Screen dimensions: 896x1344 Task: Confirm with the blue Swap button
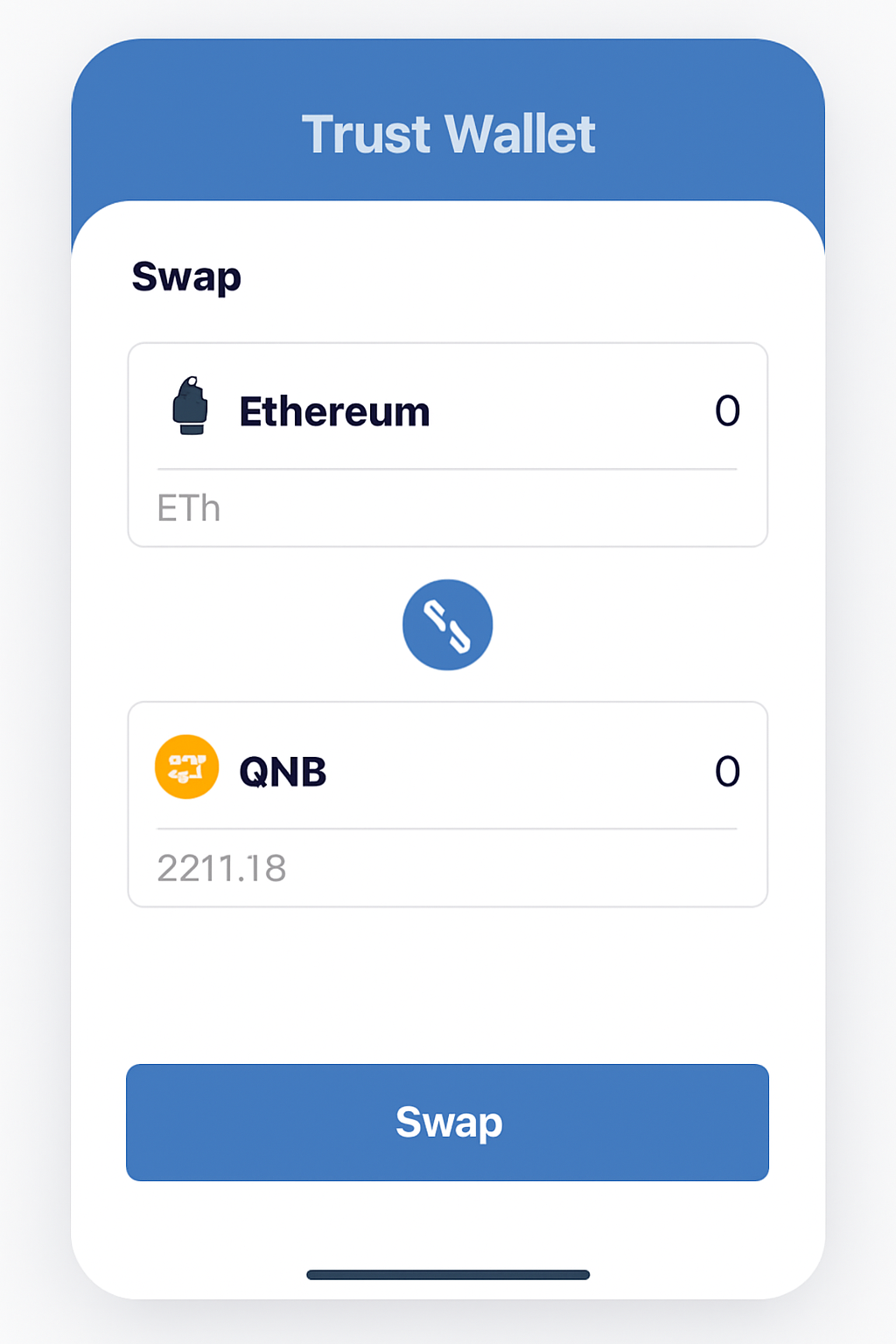[447, 1122]
